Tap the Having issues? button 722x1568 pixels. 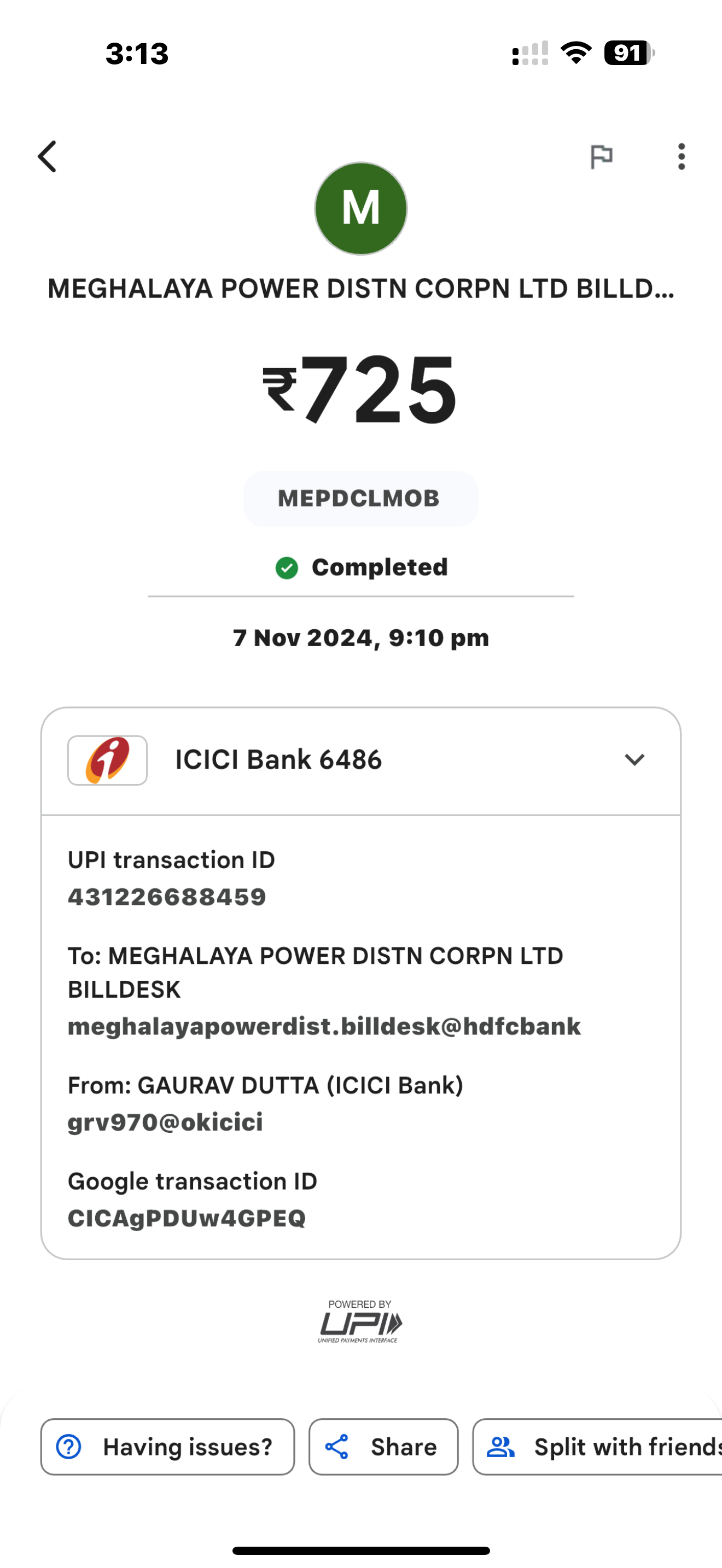click(167, 1447)
